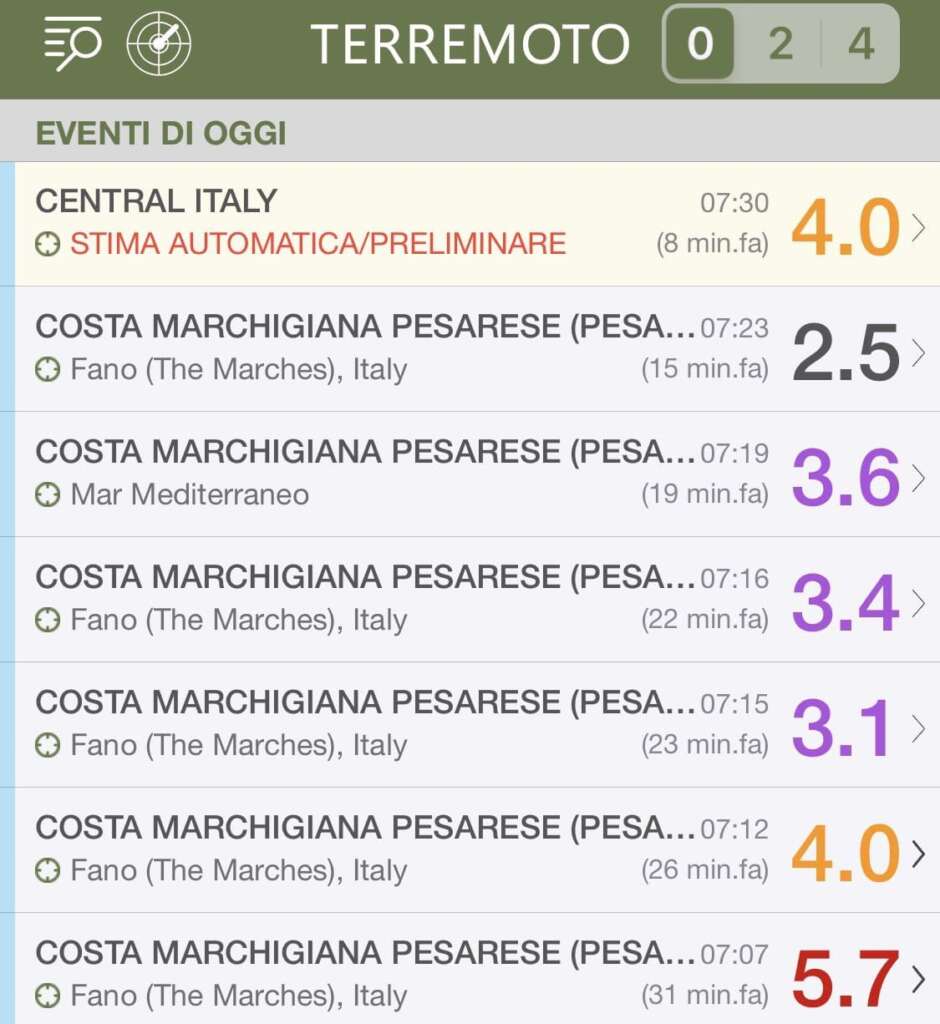This screenshot has height=1024, width=940.
Task: Select magnitude filter 4
Action: click(860, 44)
